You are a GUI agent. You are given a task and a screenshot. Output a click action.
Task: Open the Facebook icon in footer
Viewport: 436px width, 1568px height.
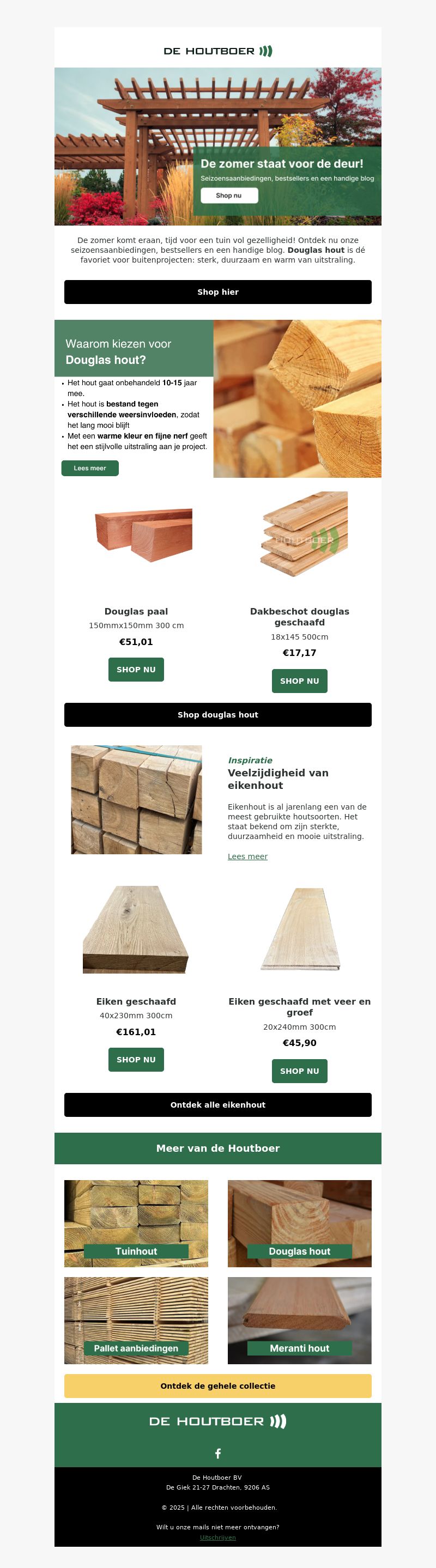pos(217,1454)
